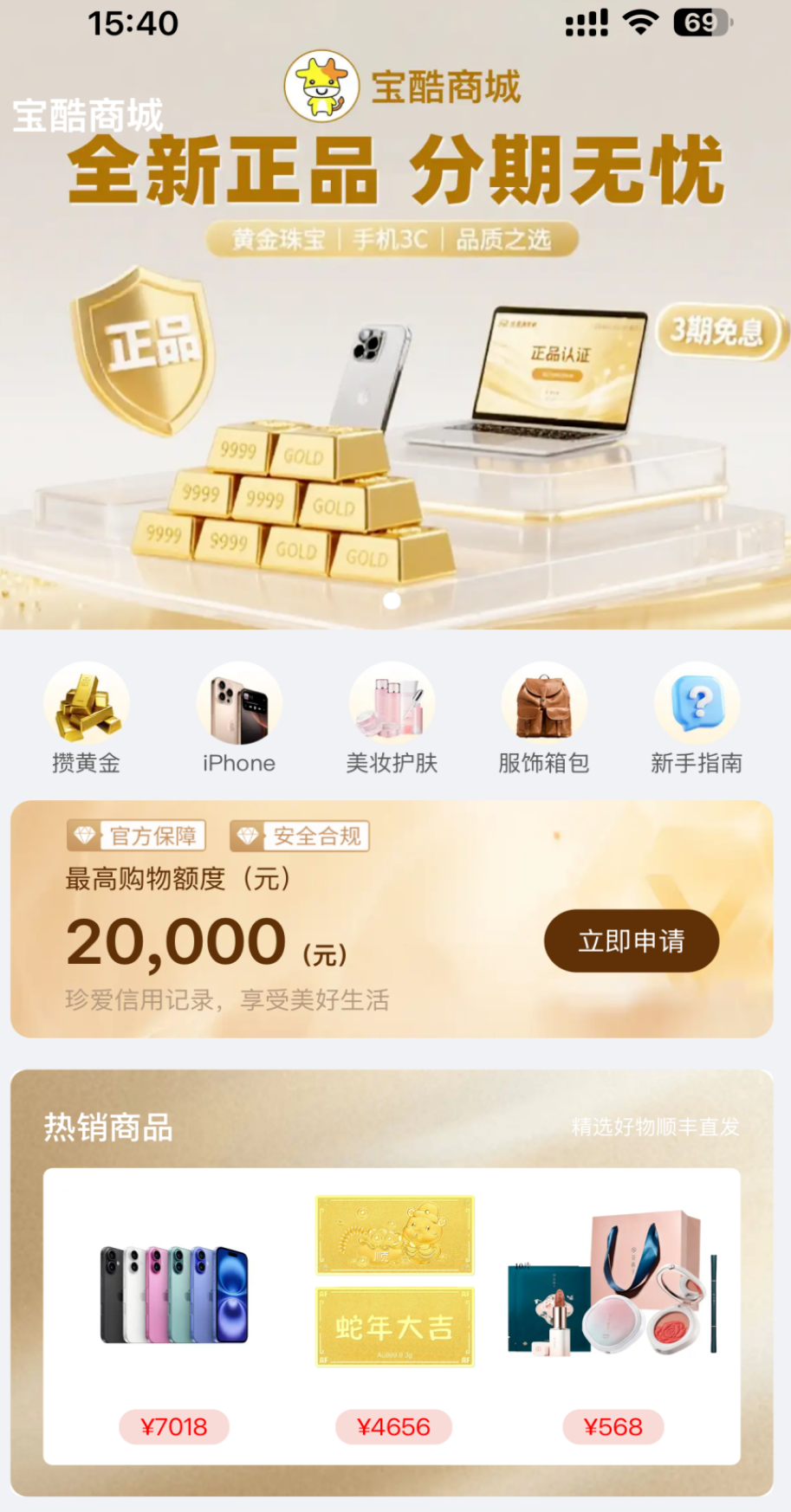The image size is (791, 1512).
Task: Open the 攒黄金 category
Action: [87, 717]
